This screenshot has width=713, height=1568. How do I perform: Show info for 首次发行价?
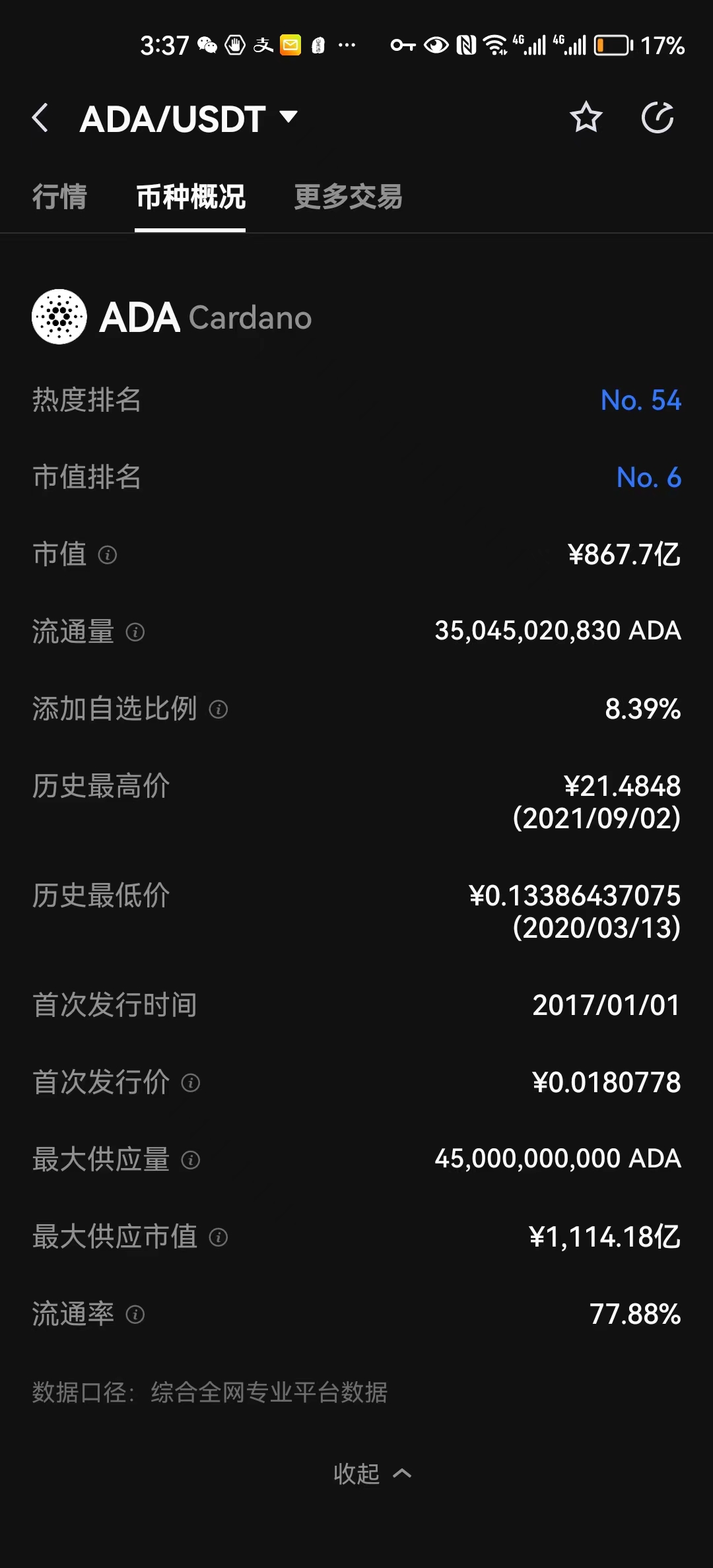pyautogui.click(x=191, y=1083)
